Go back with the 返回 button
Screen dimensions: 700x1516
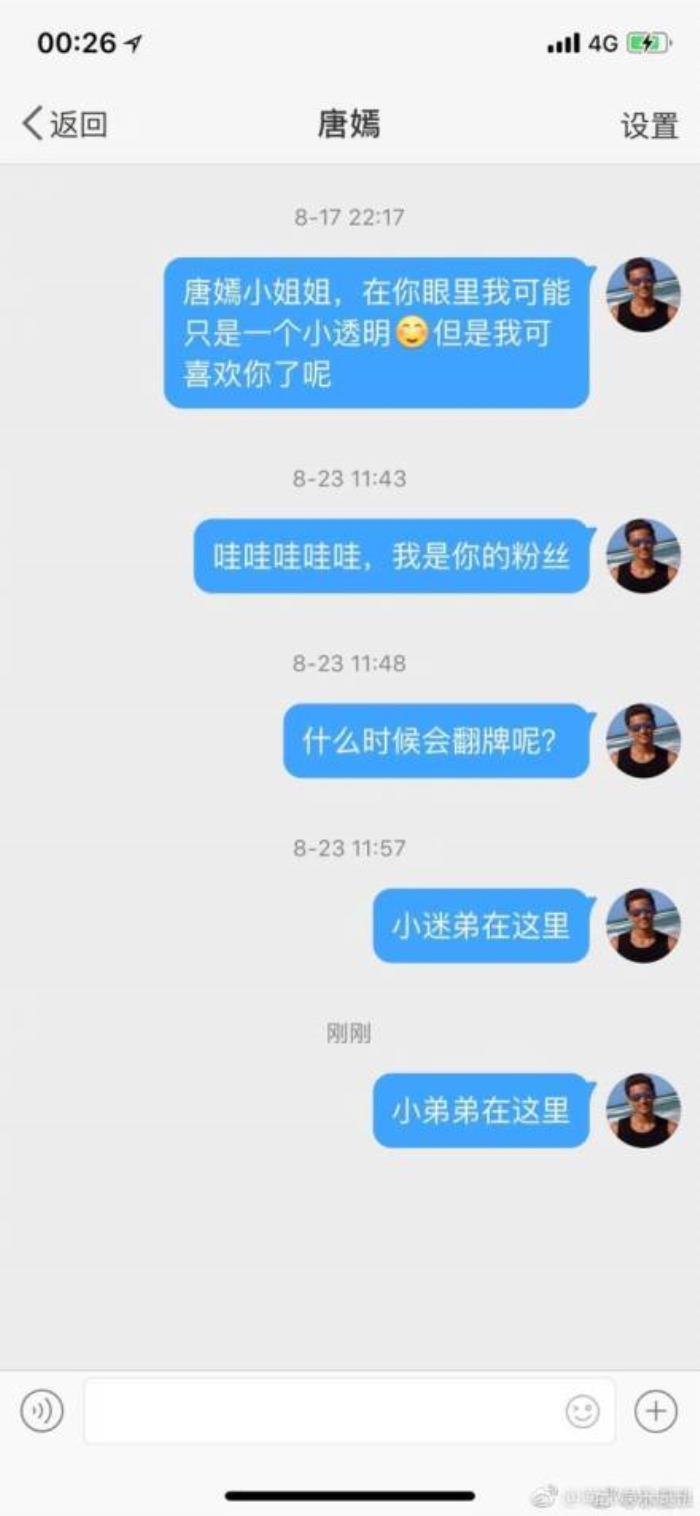65,125
